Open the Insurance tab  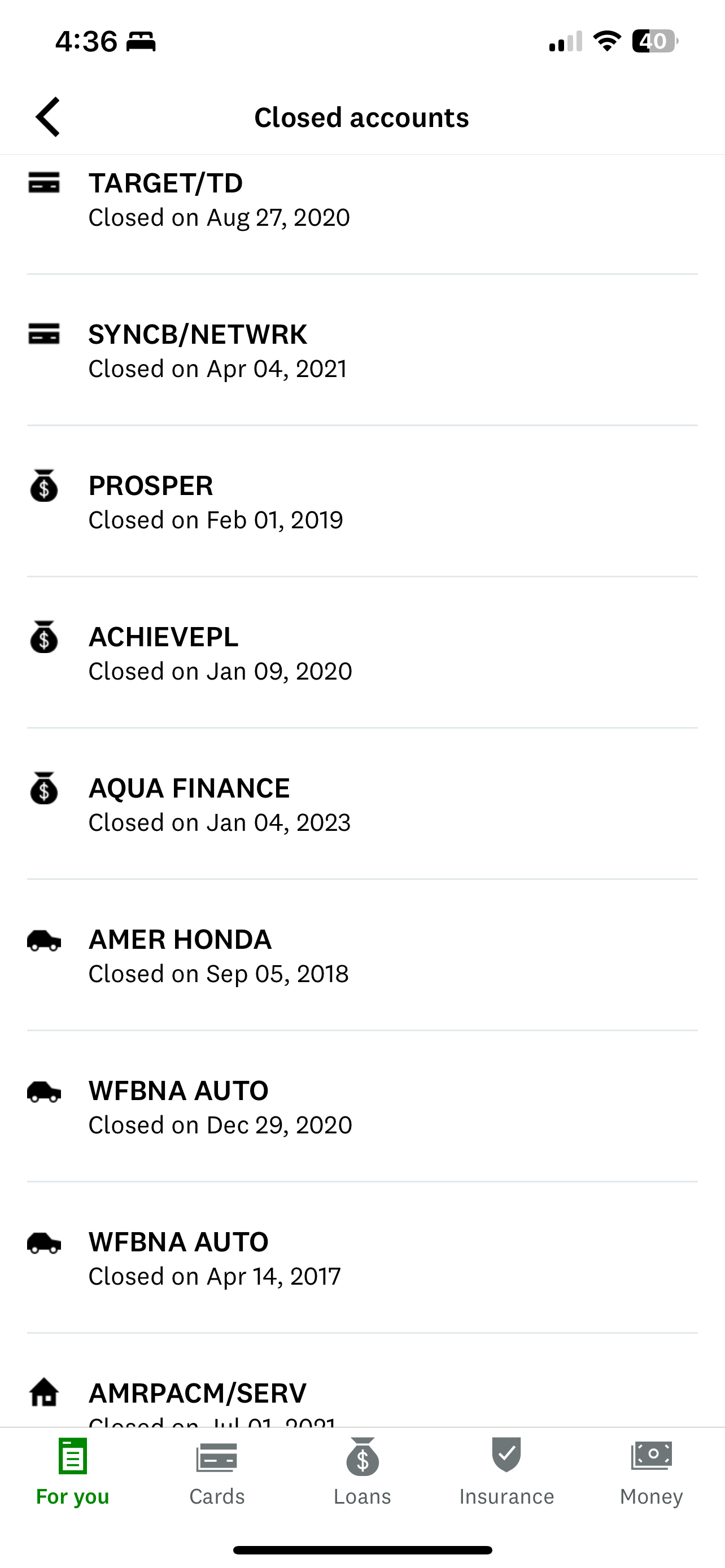click(x=506, y=1472)
